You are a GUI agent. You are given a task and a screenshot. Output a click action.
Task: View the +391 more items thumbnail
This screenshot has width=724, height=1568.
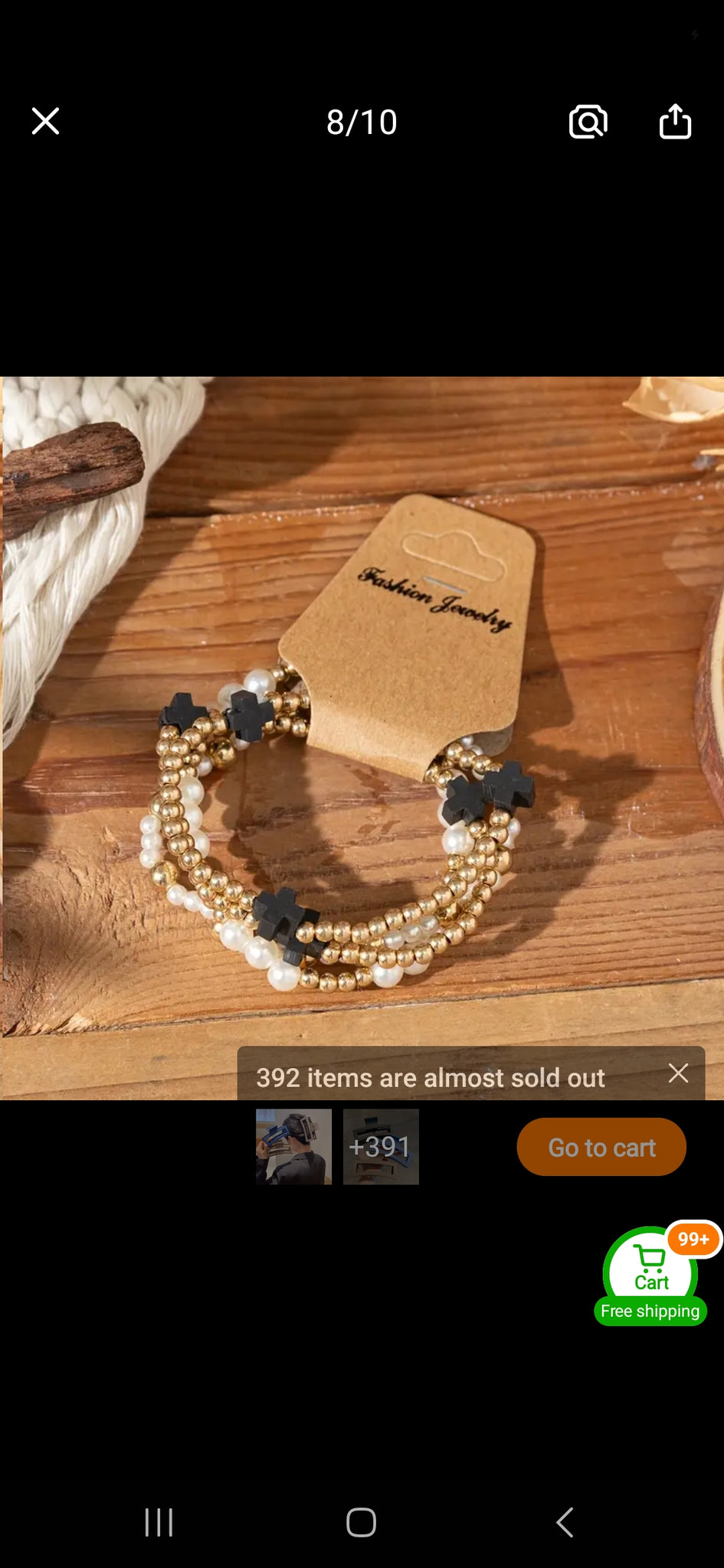coord(381,1147)
